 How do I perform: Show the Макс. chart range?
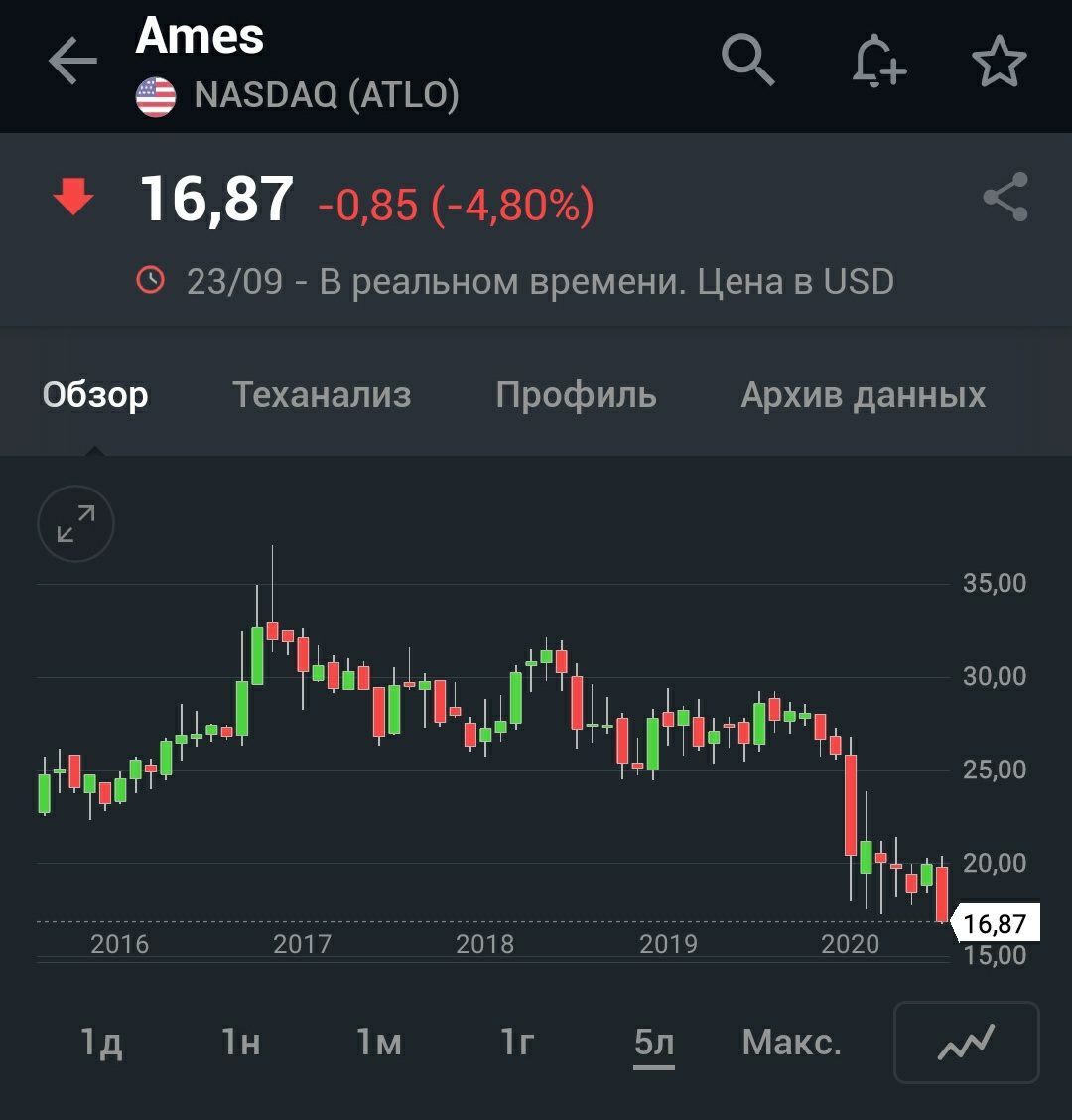(791, 1043)
